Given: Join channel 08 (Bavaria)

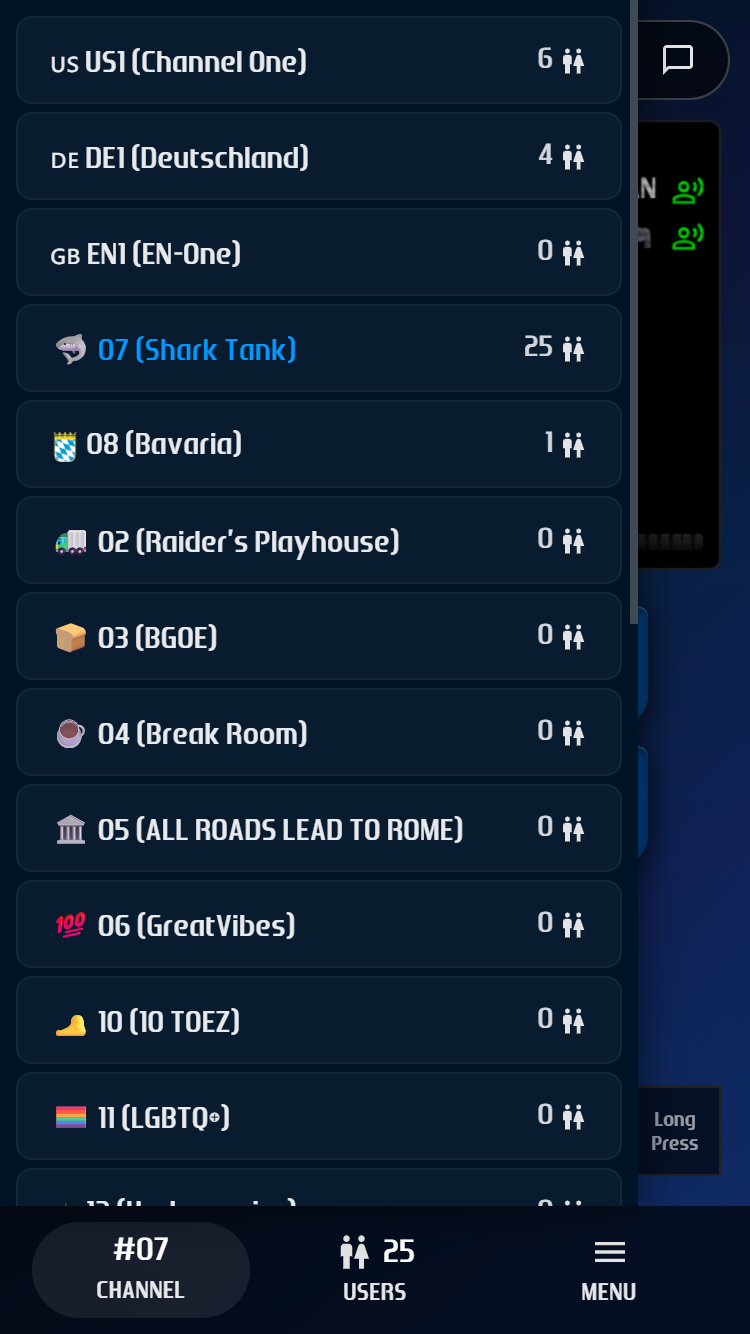Looking at the screenshot, I should [318, 444].
